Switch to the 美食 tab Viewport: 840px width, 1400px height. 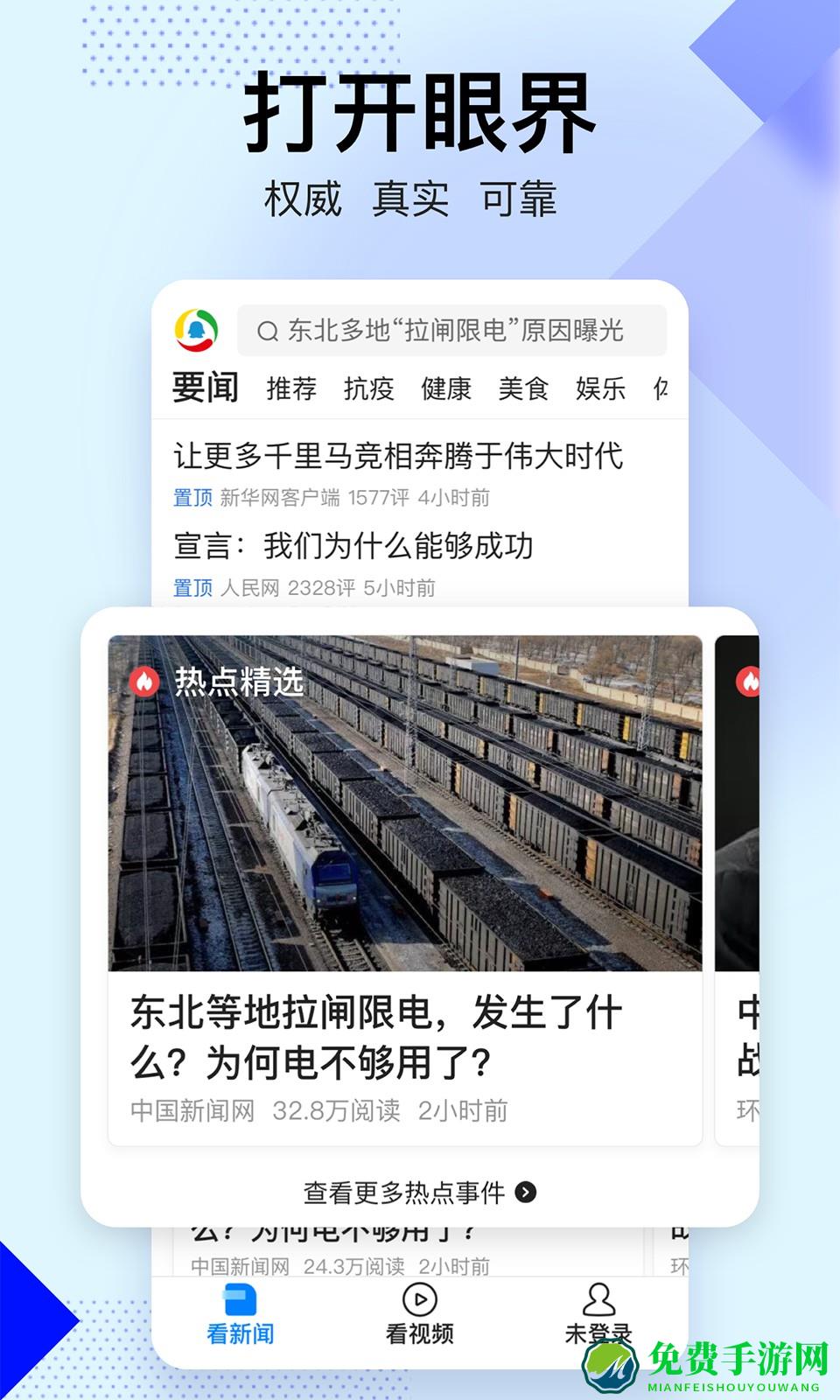click(524, 388)
